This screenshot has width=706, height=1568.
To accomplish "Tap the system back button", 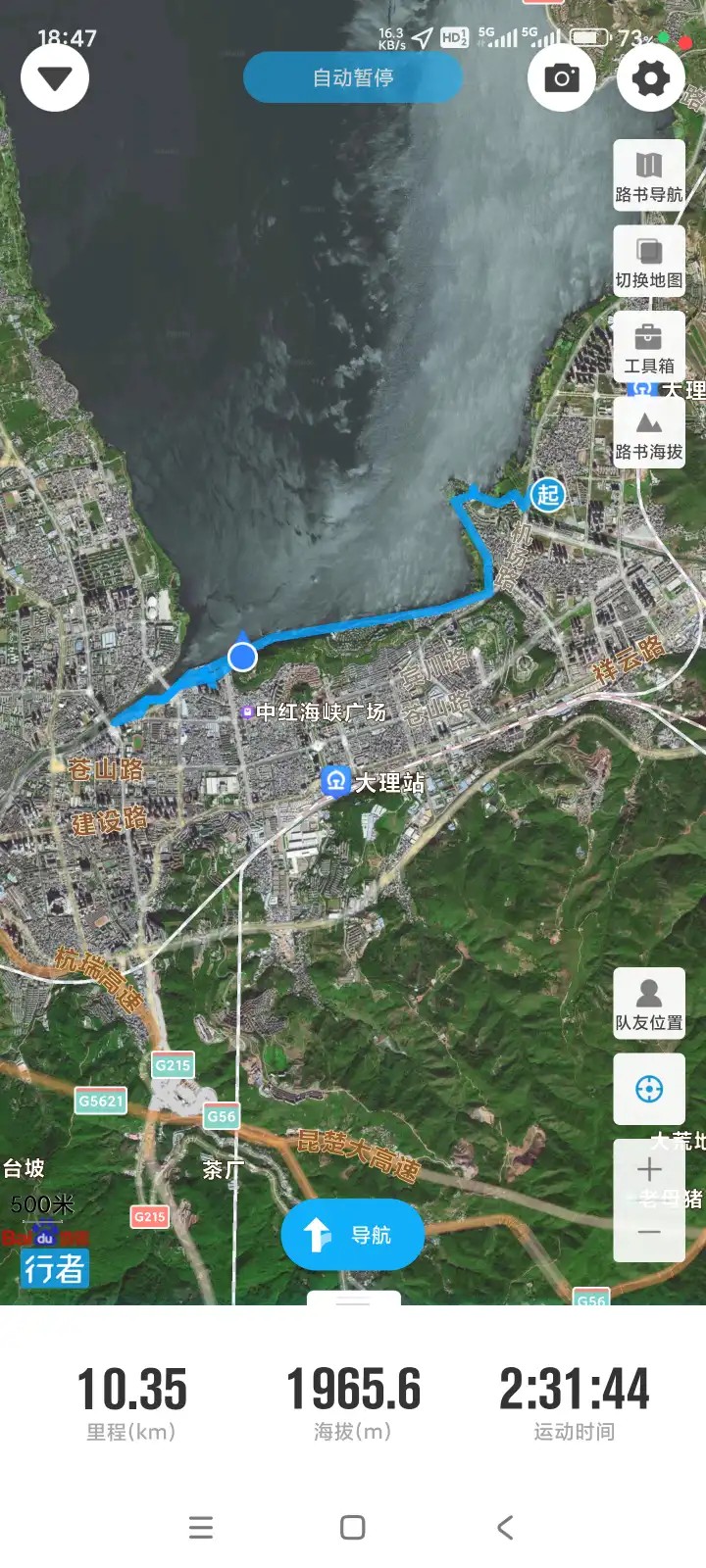I will coord(505,1527).
